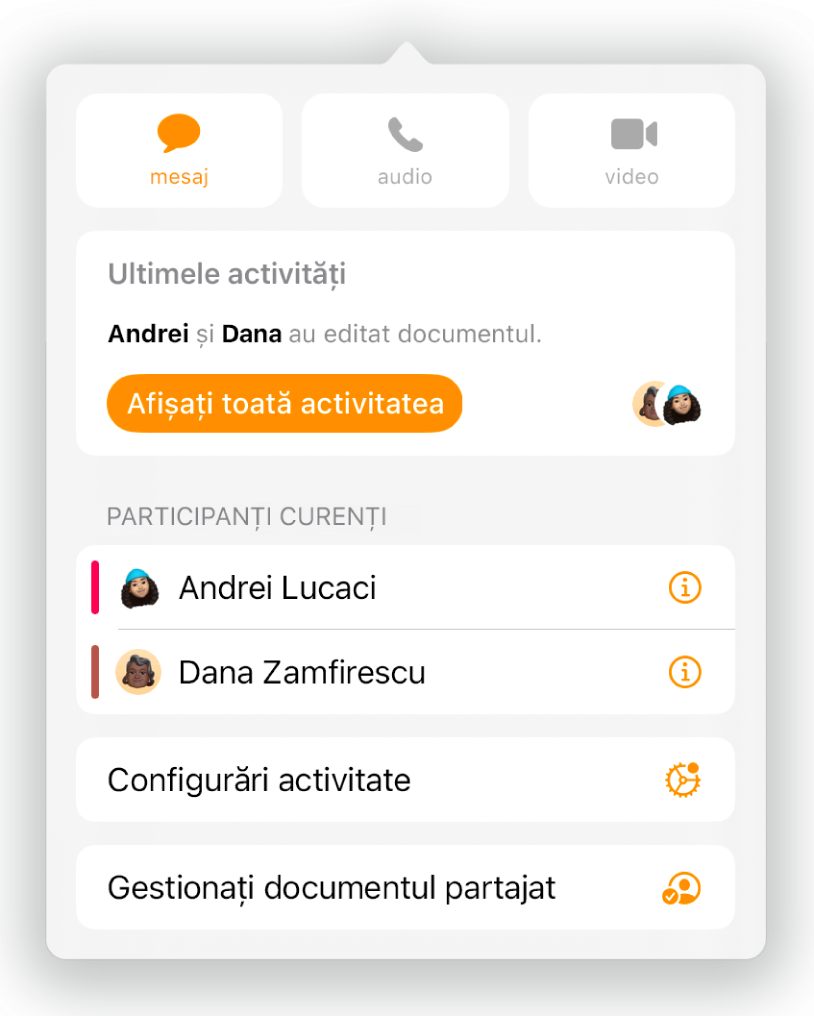Screen dimensions: 814x1016
Task: Switch to the audio tab
Action: pyautogui.click(x=404, y=150)
